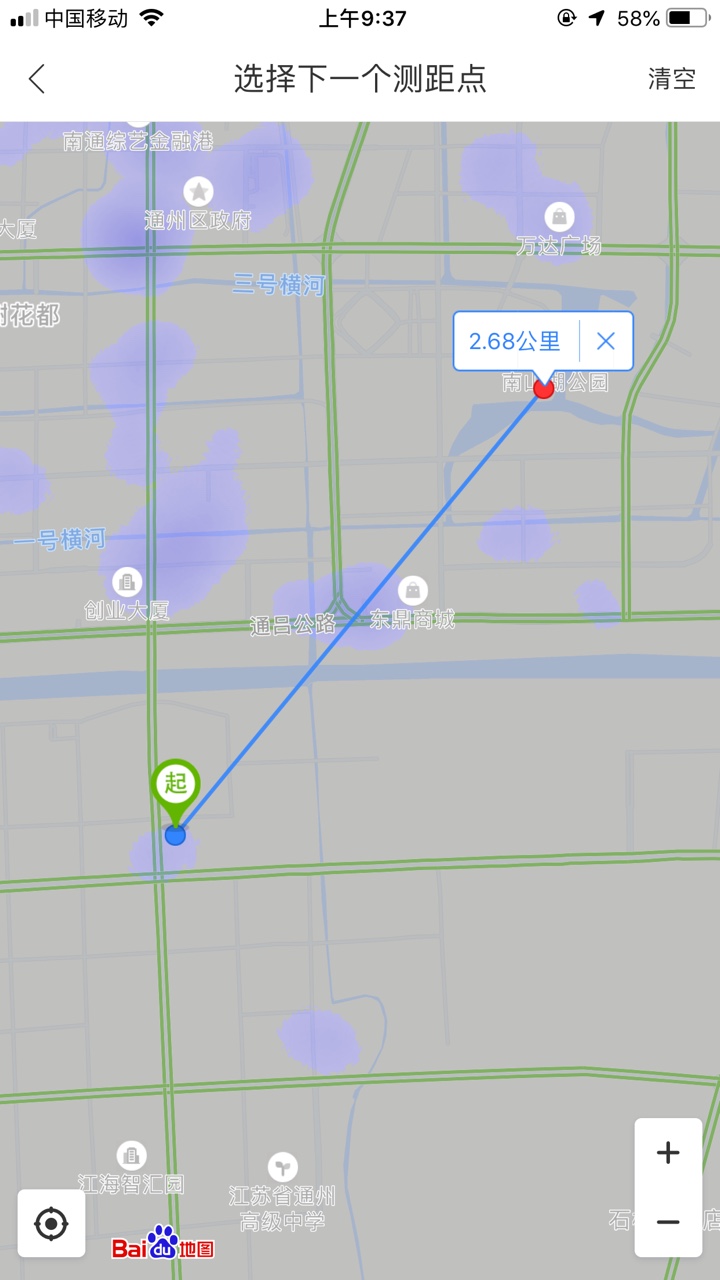Tap 创业大厦 marker on the map
This screenshot has width=720, height=1280.
click(x=127, y=582)
